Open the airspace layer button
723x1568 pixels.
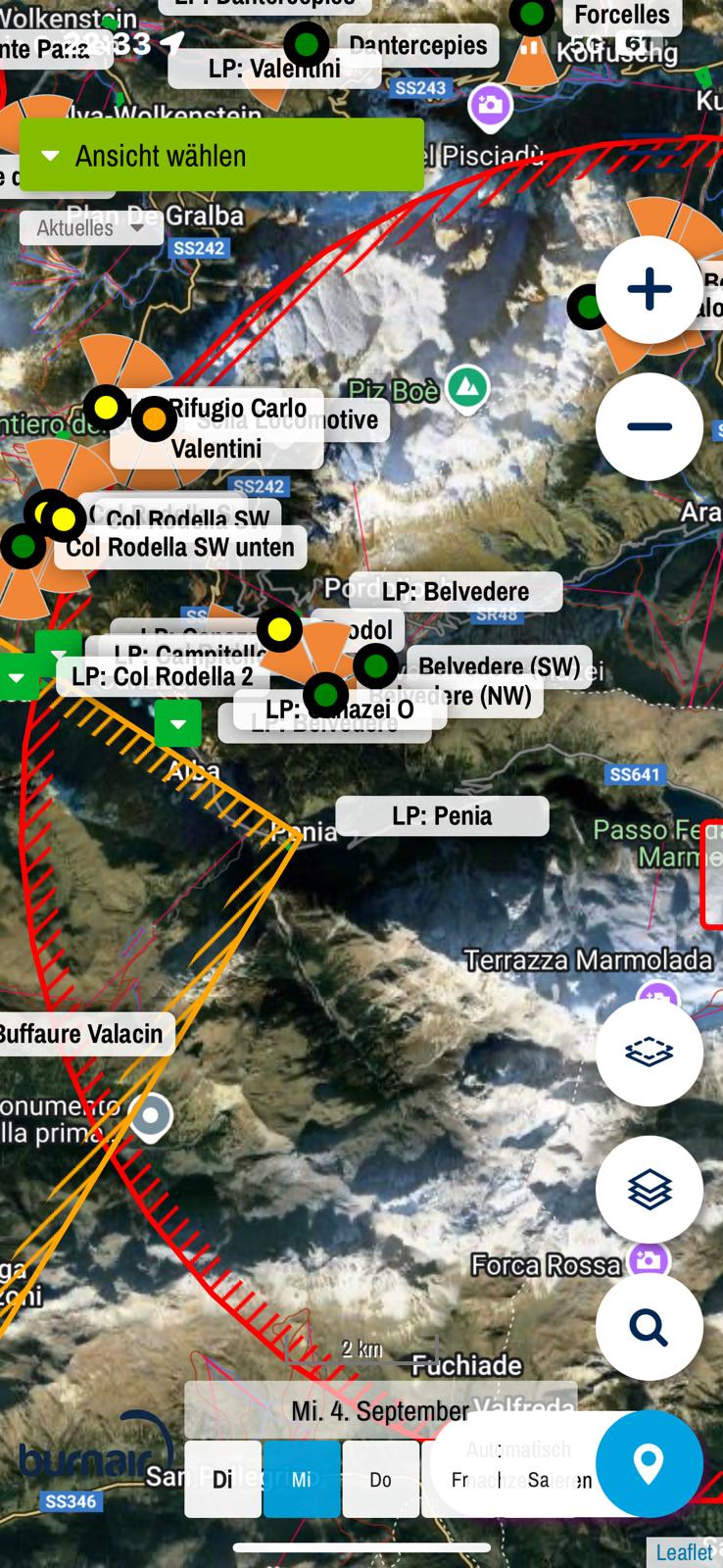tap(650, 1053)
